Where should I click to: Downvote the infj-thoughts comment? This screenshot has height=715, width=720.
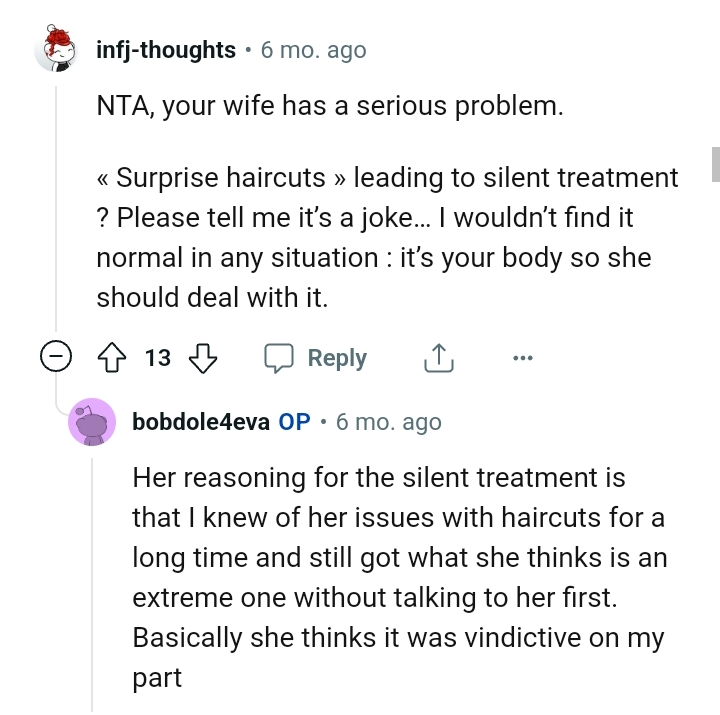203,358
